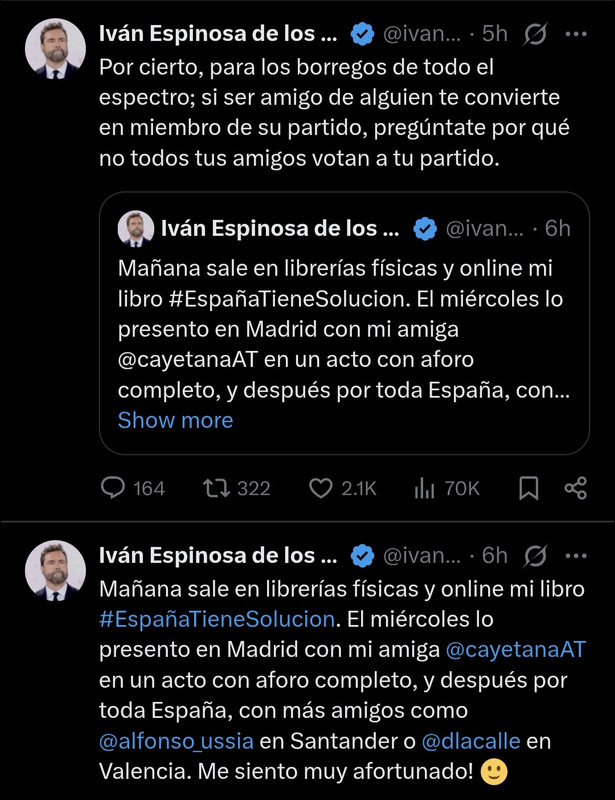The width and height of the screenshot is (615, 800).
Task: Tap the Grok icon on the 5h post
Action: coord(535,34)
